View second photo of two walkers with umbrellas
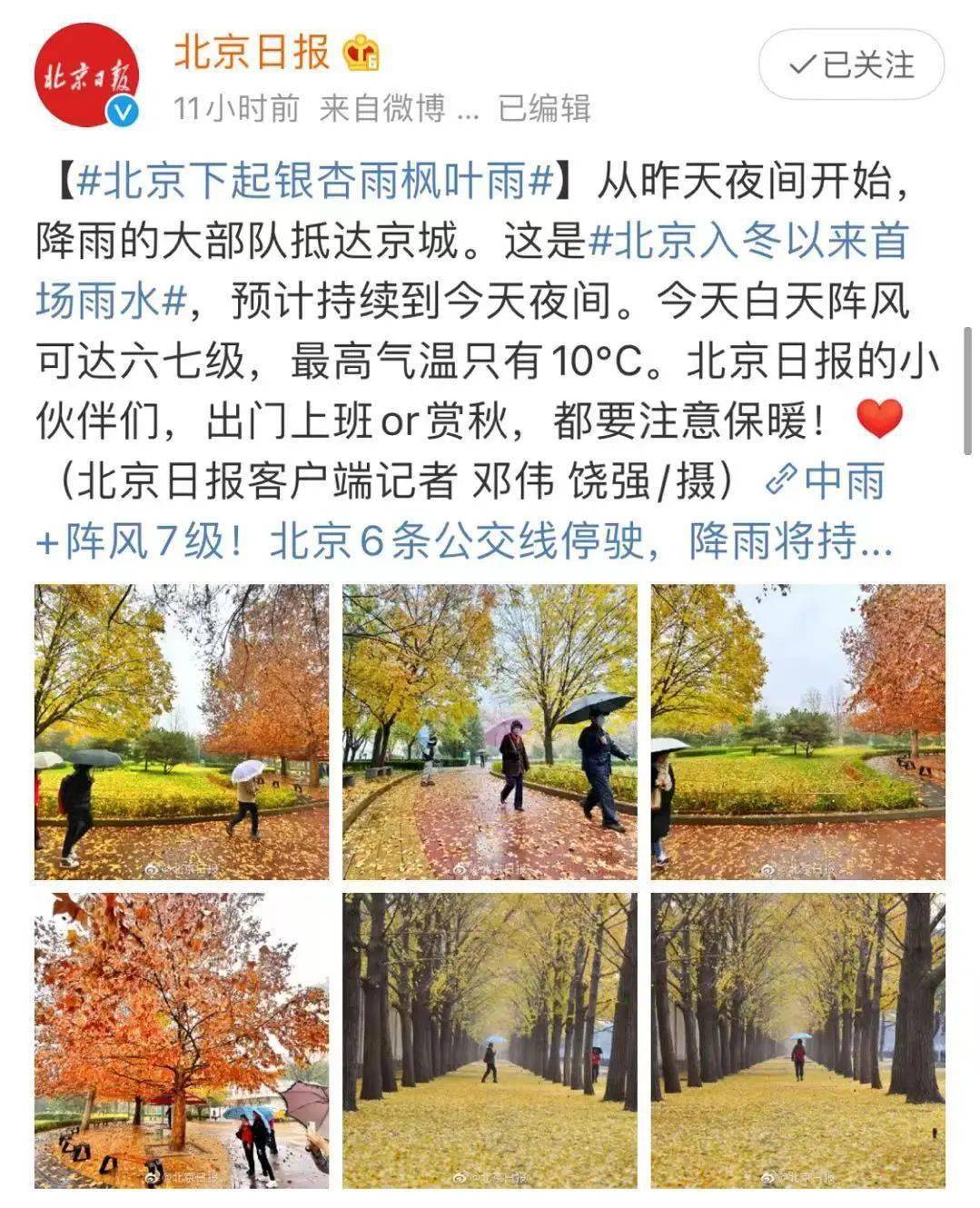This screenshot has height=1208, width=980. (490, 732)
